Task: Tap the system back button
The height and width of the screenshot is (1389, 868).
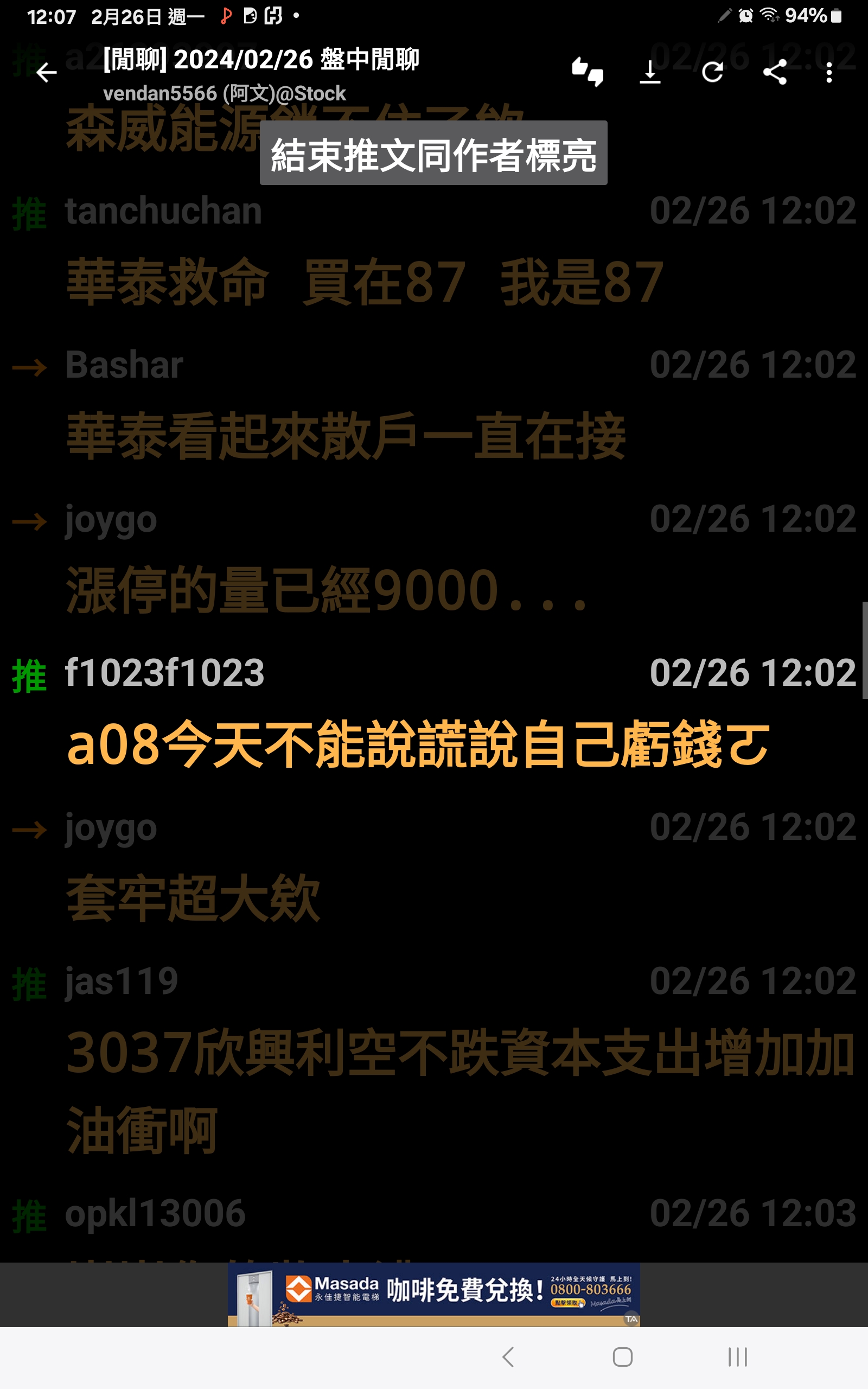Action: click(x=508, y=1357)
